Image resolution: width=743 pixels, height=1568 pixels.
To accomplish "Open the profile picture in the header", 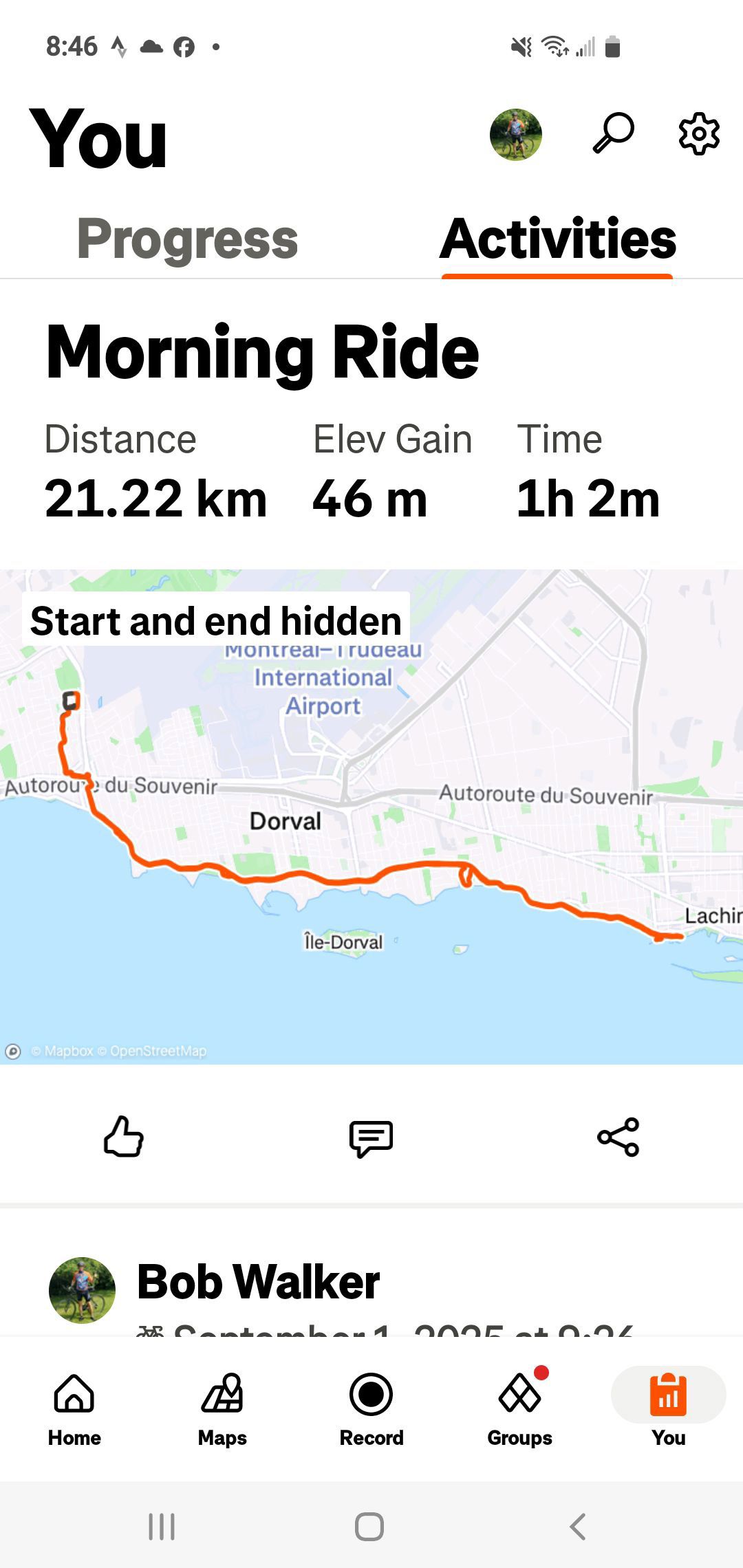I will 516,134.
